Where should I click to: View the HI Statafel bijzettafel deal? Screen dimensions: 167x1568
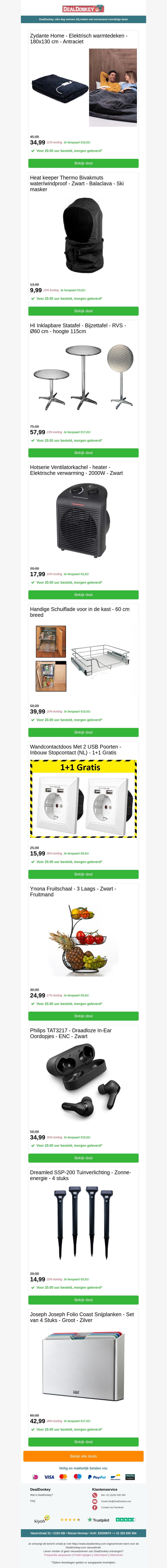[83, 453]
